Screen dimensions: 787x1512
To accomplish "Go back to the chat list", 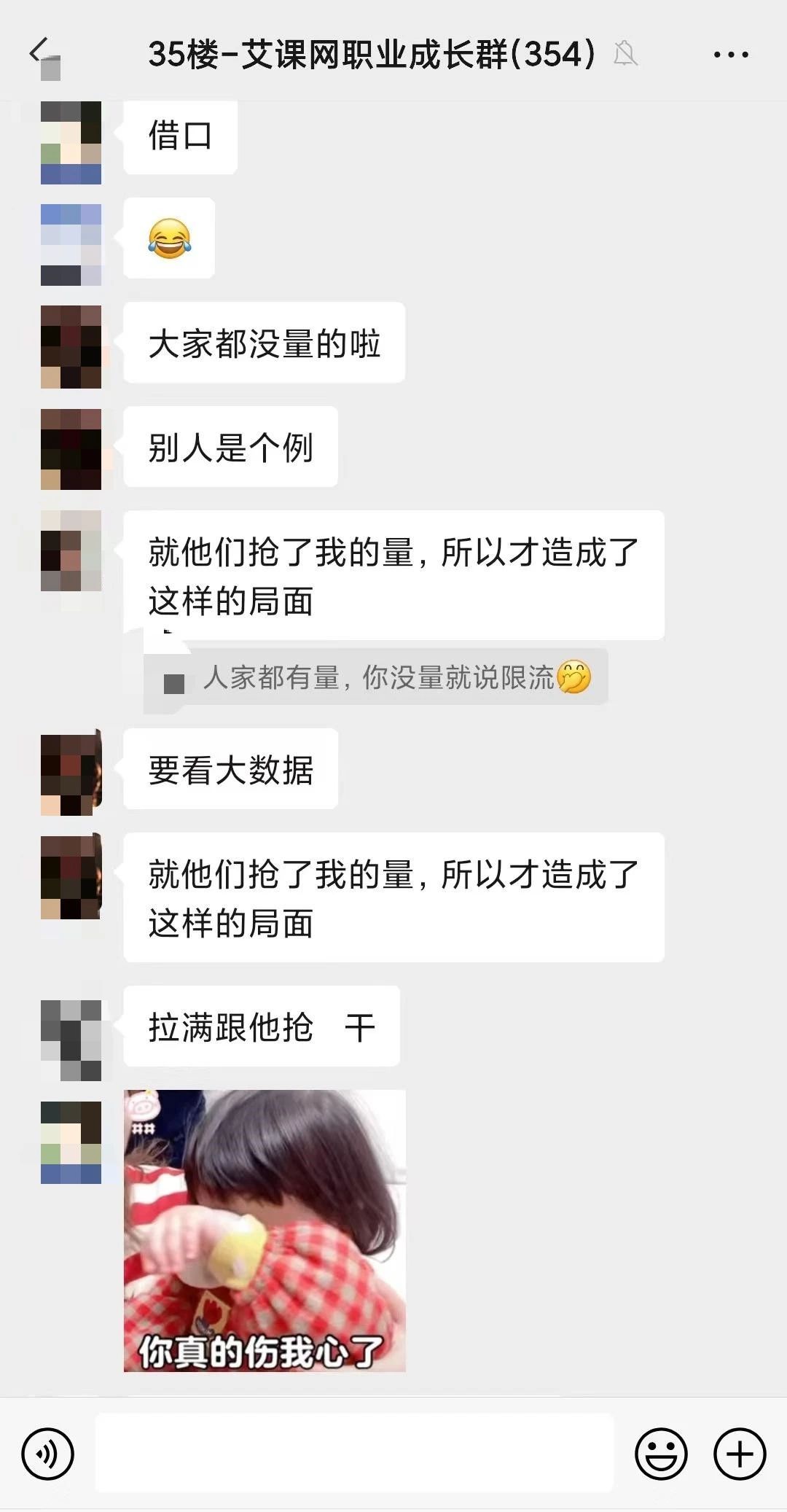I will (x=39, y=52).
